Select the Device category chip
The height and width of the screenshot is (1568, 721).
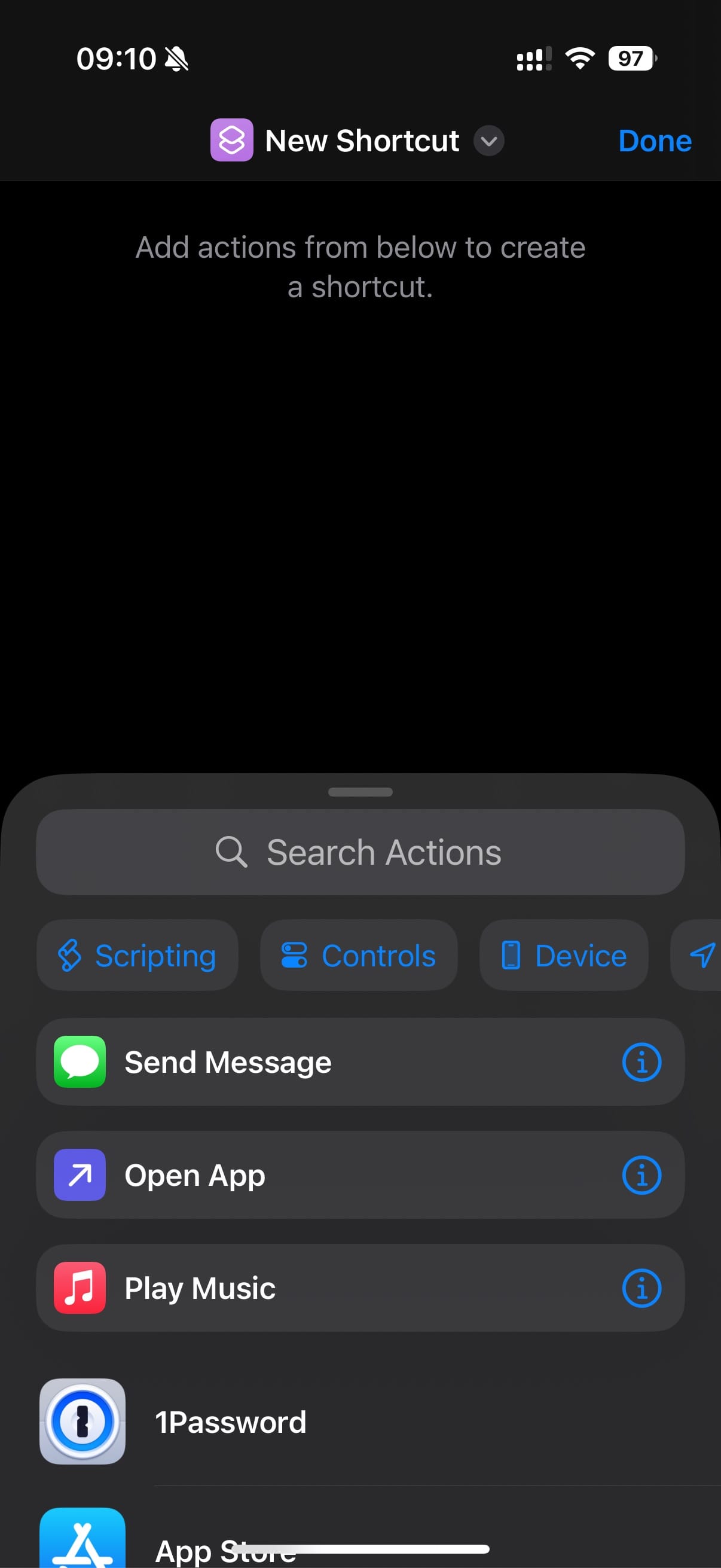[x=563, y=955]
